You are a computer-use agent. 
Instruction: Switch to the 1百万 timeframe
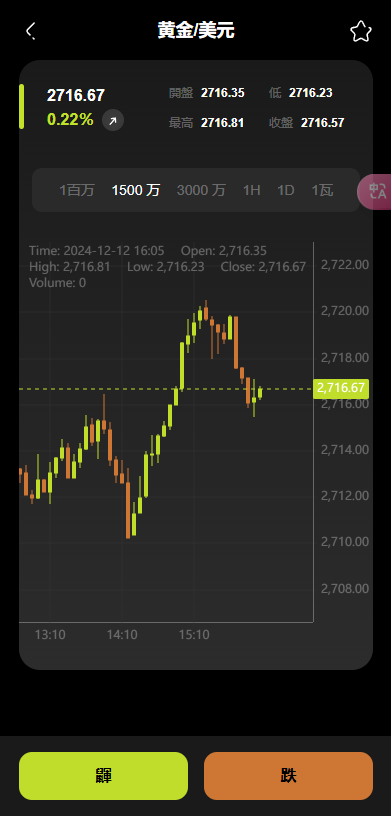(x=77, y=190)
